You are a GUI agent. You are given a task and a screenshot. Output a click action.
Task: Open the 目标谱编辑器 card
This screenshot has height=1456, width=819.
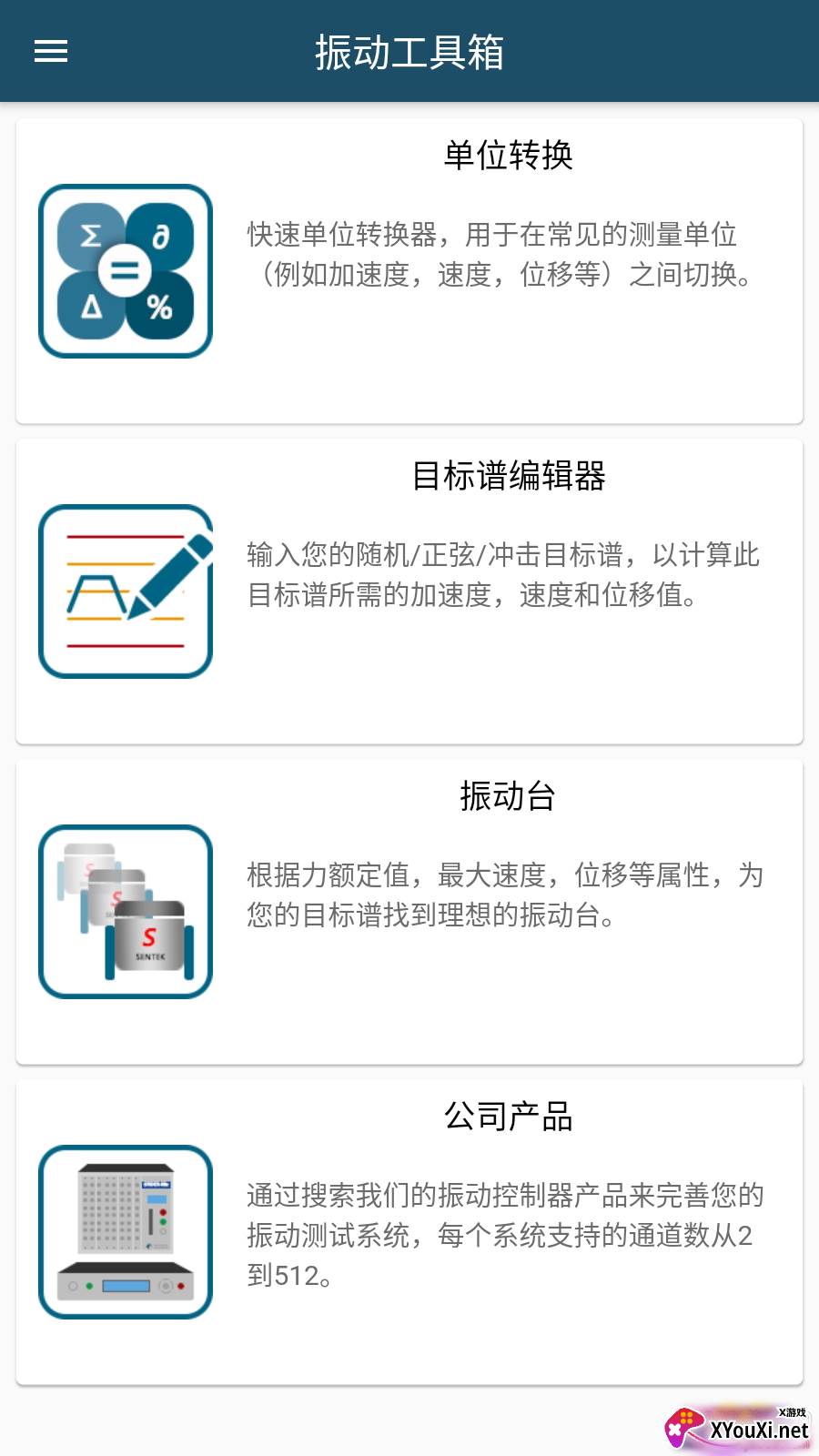pyautogui.click(x=409, y=591)
